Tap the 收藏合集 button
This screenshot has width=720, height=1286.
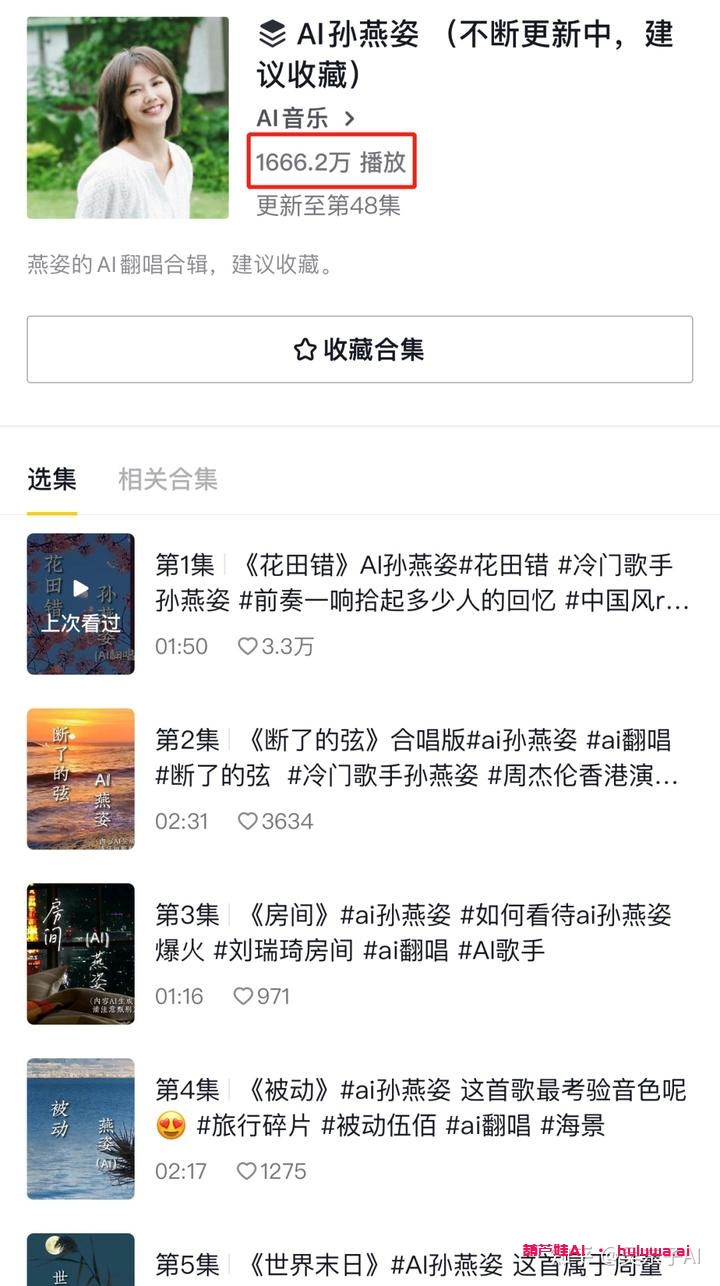tap(359, 349)
